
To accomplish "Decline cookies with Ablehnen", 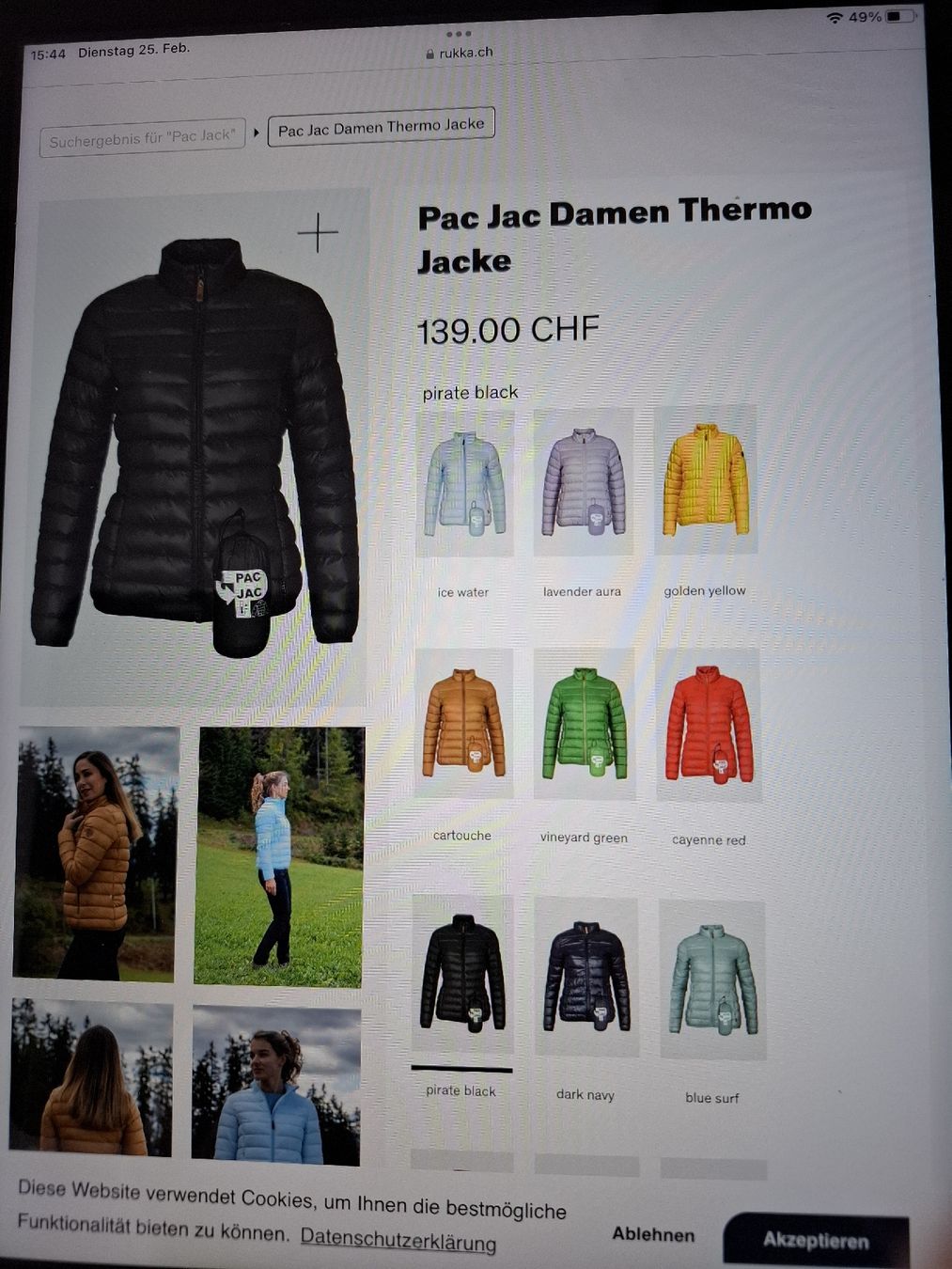I will [653, 1234].
